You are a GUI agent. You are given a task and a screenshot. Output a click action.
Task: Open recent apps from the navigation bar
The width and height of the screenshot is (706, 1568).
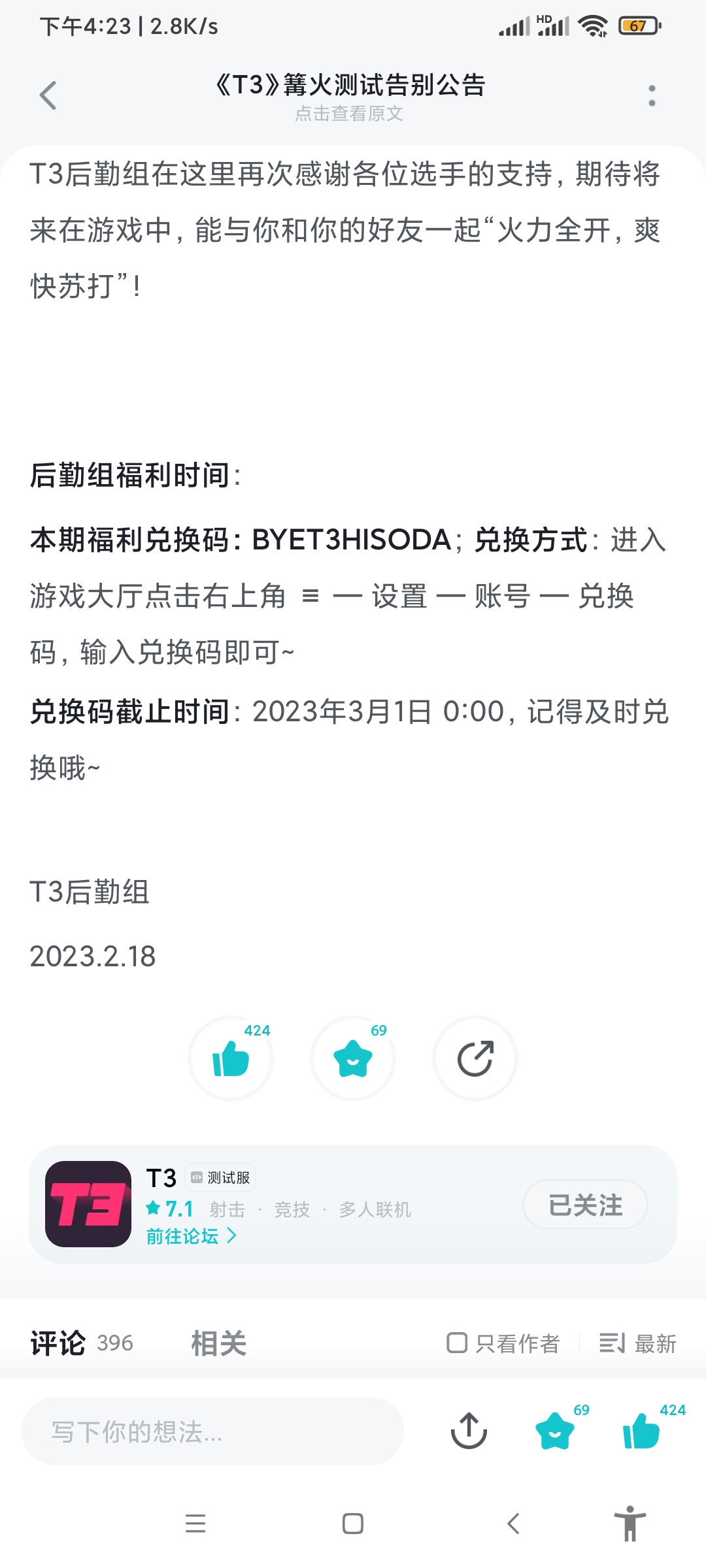(x=195, y=1524)
